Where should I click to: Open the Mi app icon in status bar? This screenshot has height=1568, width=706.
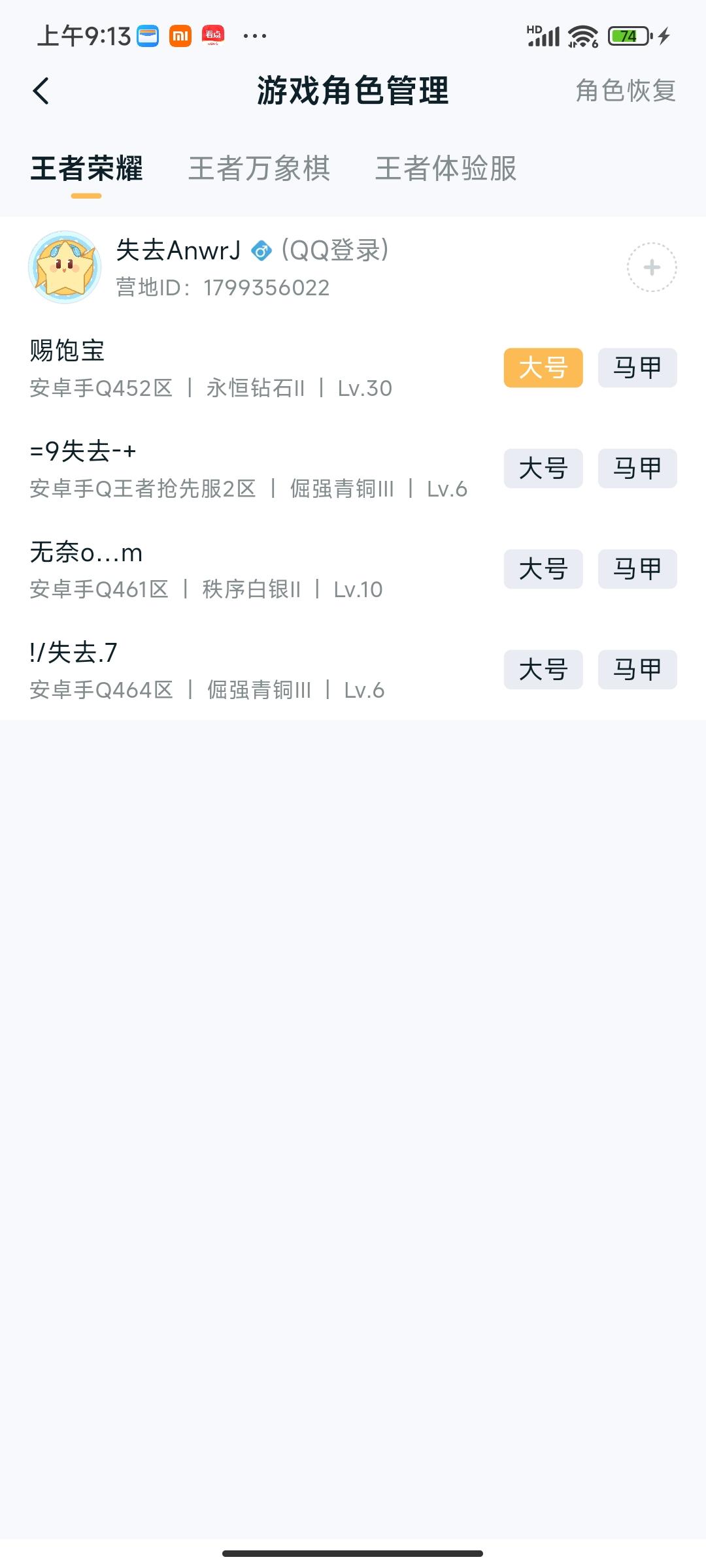point(178,34)
